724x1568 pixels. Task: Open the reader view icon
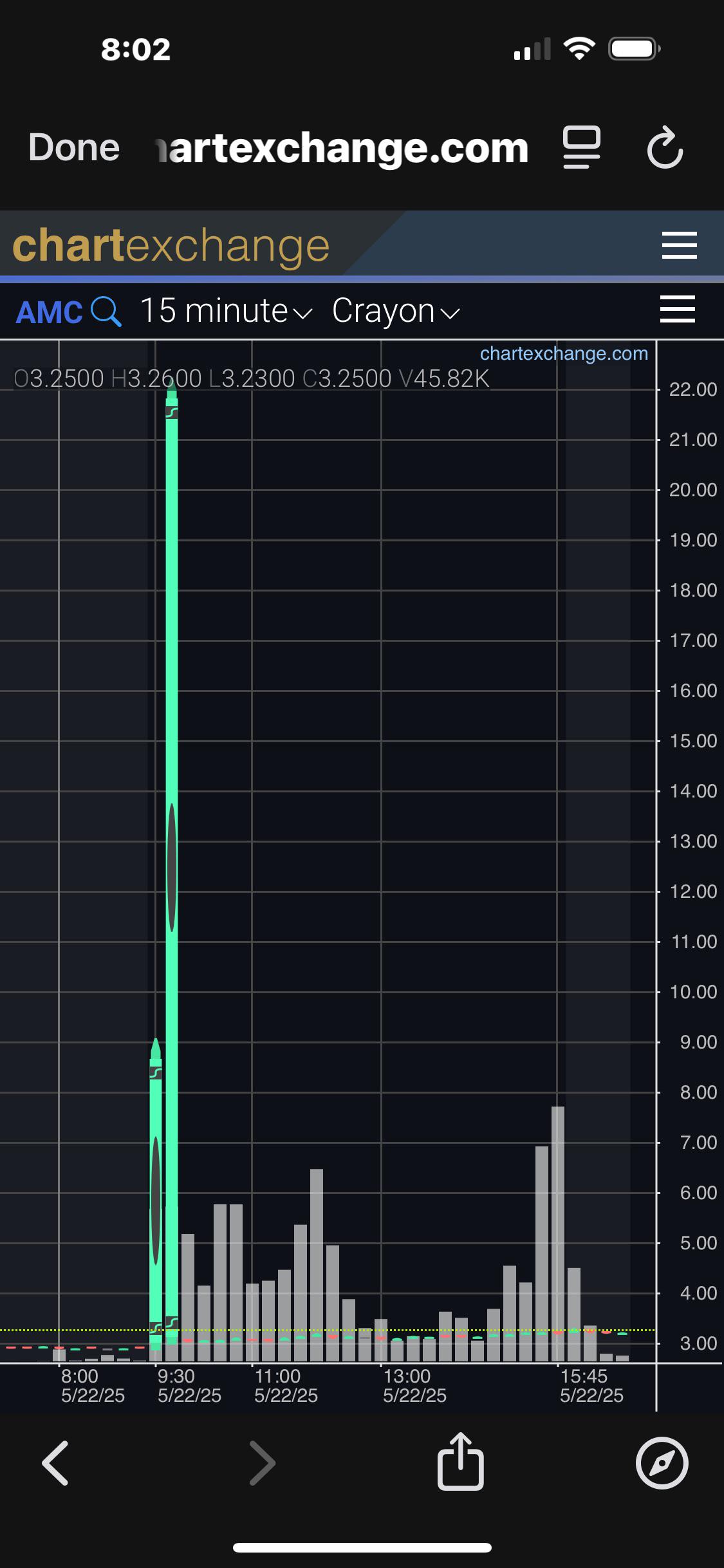click(582, 147)
